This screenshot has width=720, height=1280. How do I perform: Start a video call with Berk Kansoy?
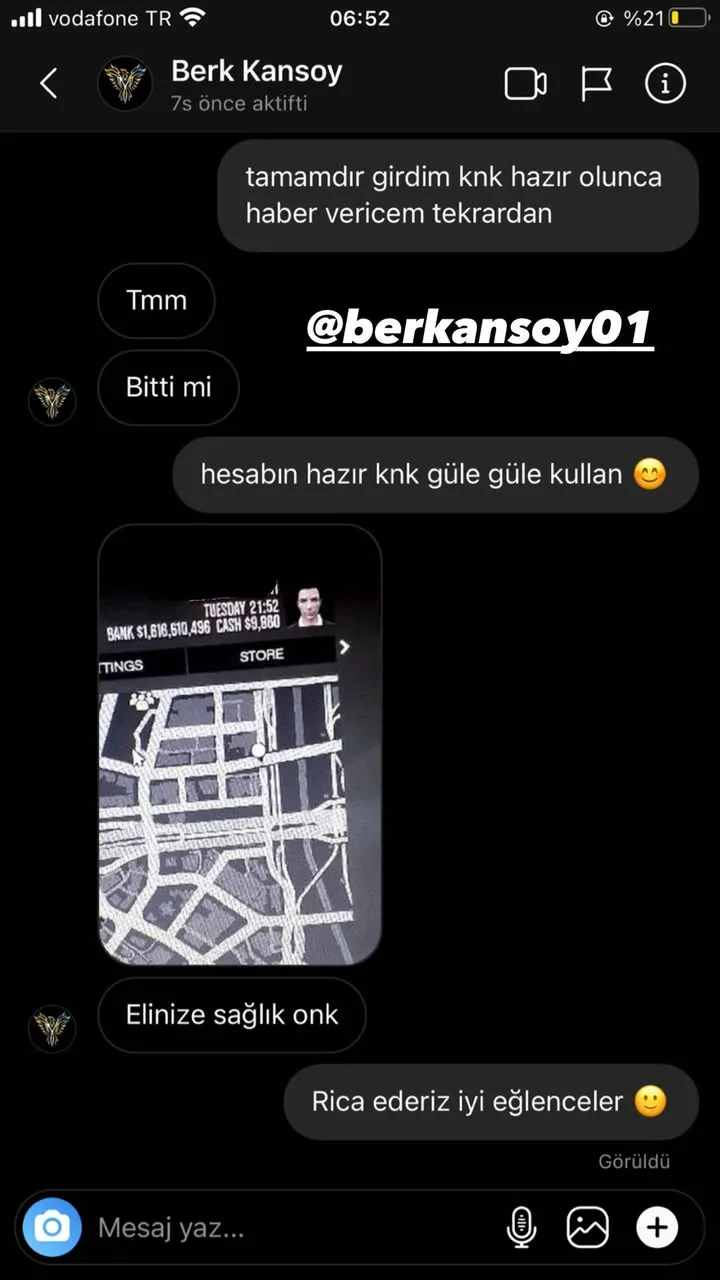[525, 84]
